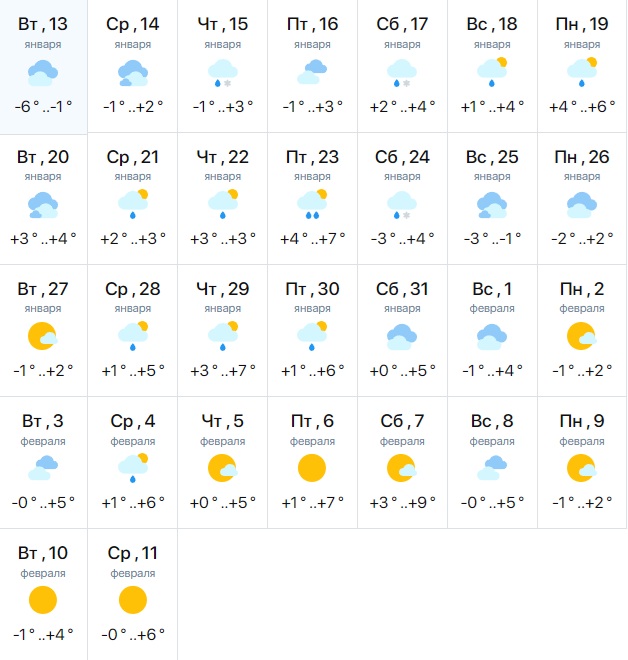
Task: Open Friday, January 16 forecast
Action: click(x=312, y=66)
